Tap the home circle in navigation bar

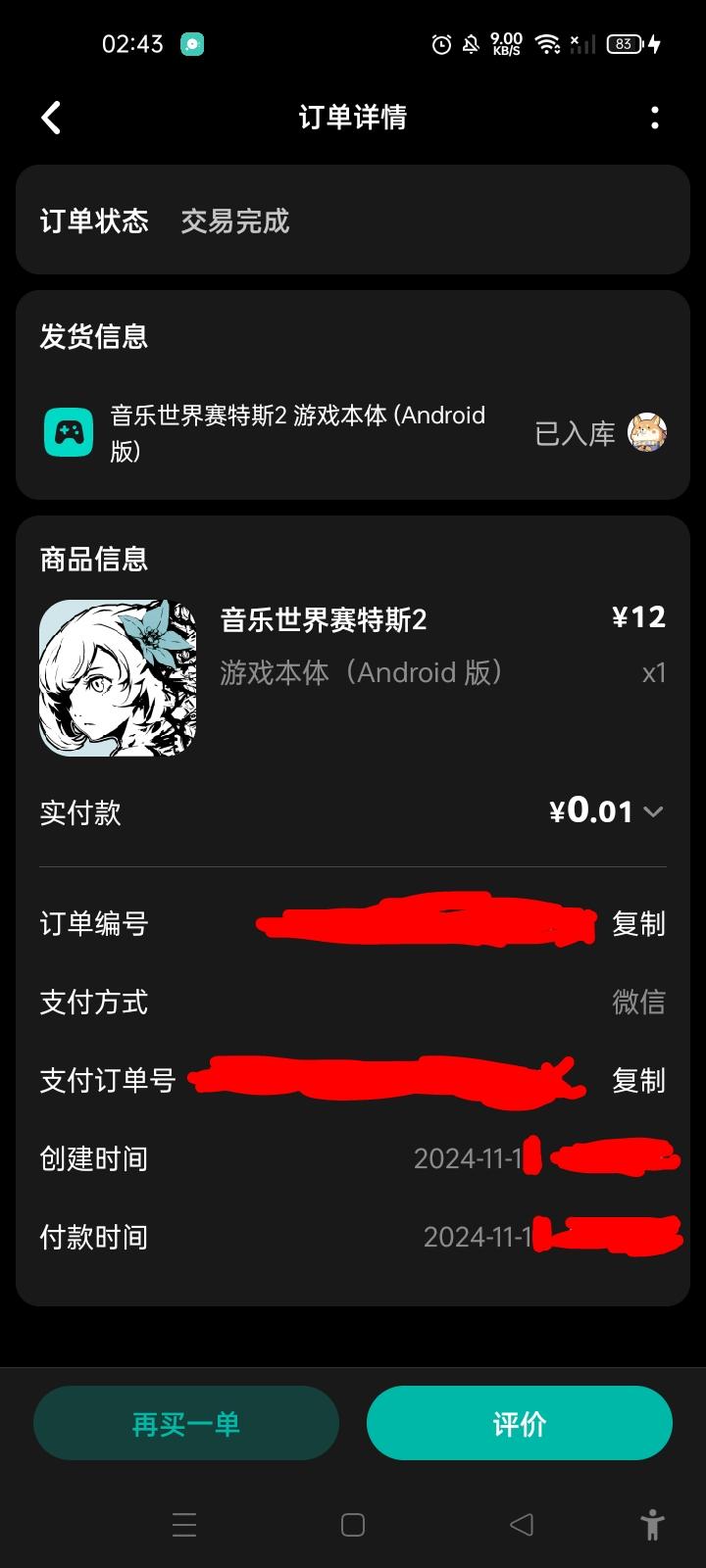[x=352, y=1525]
